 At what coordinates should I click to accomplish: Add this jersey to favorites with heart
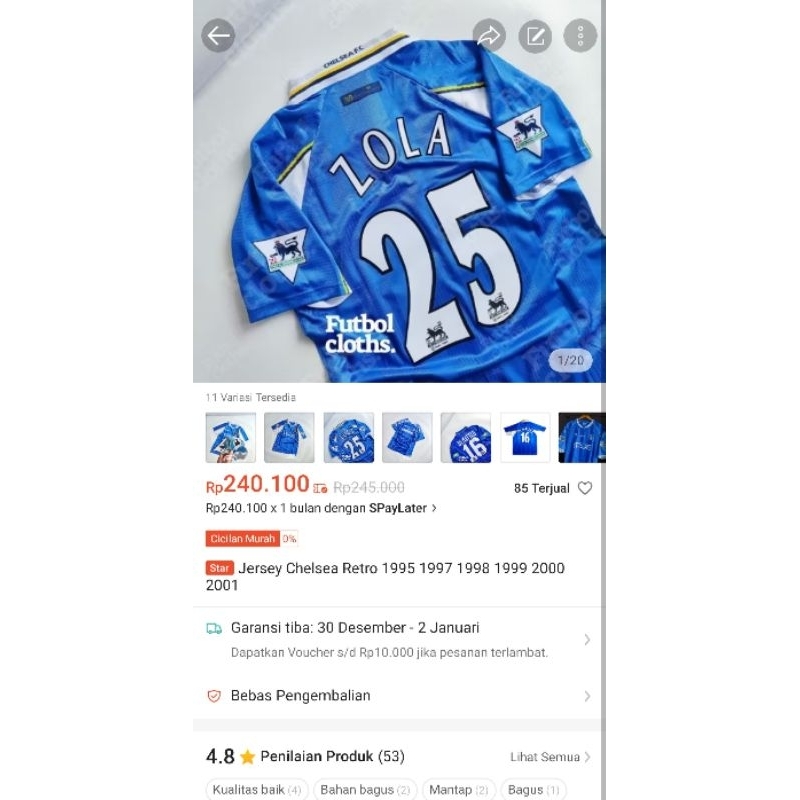point(585,488)
